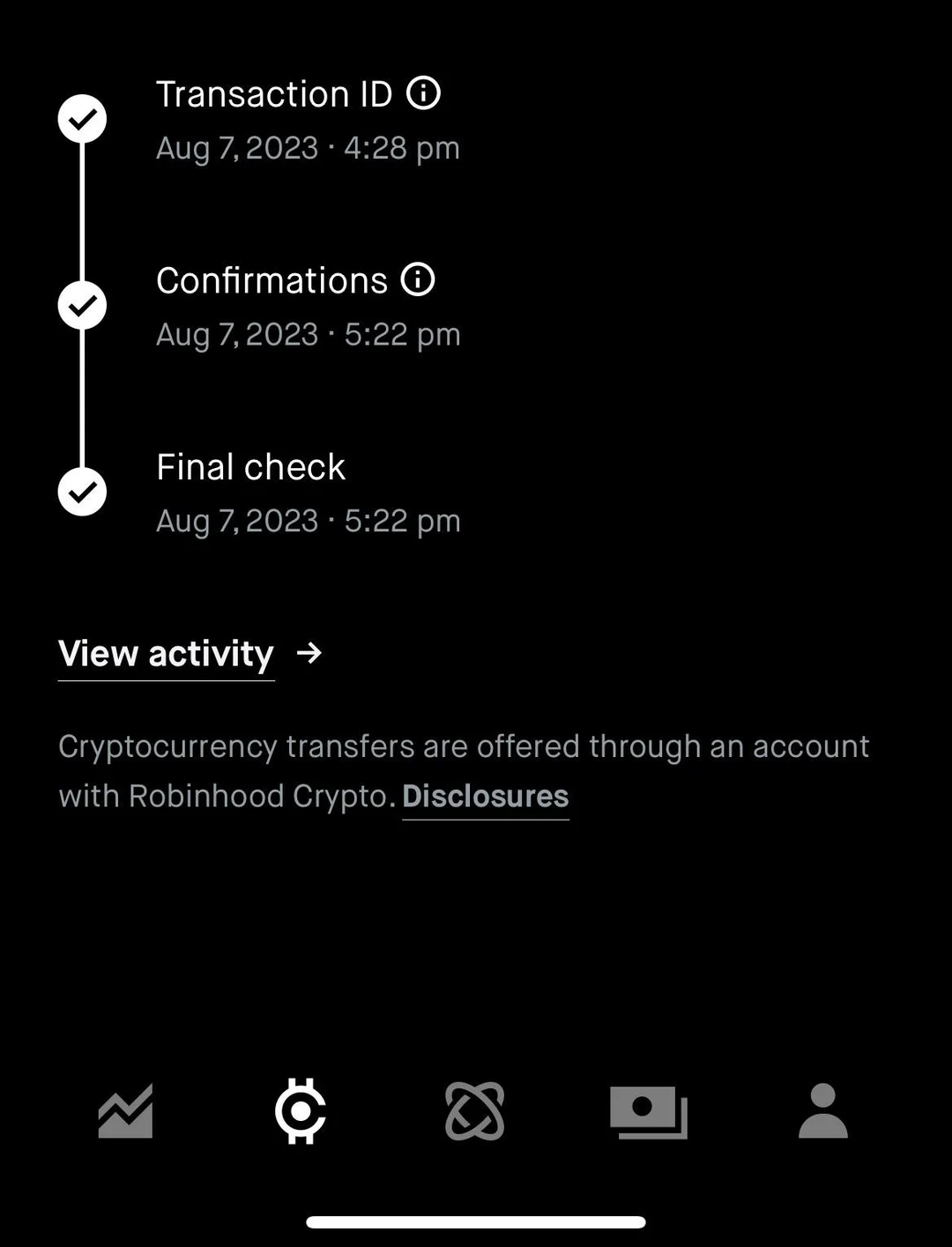Open the Retirement atom icon
Viewport: 952px width, 1247px height.
pos(476,1112)
